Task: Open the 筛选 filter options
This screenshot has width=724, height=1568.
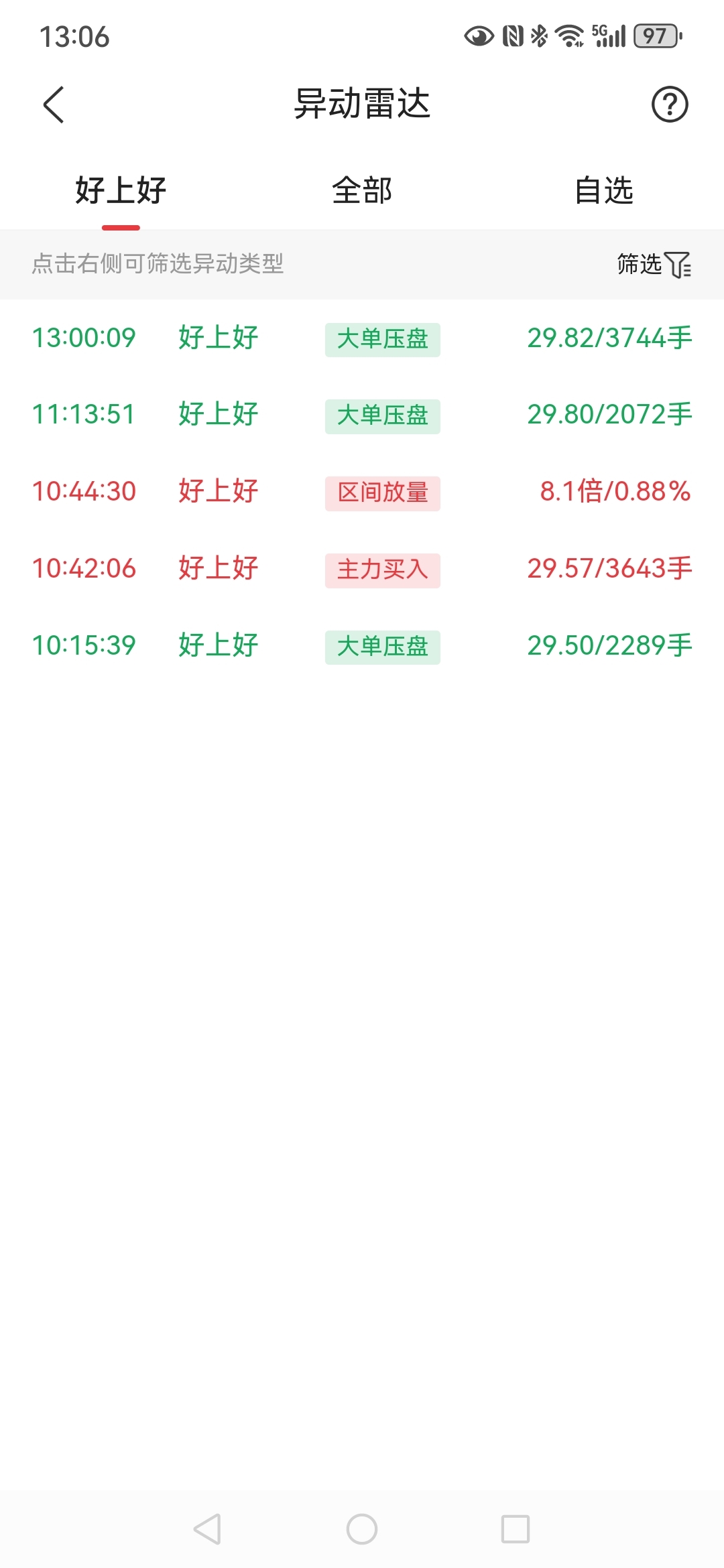Action: pos(654,264)
